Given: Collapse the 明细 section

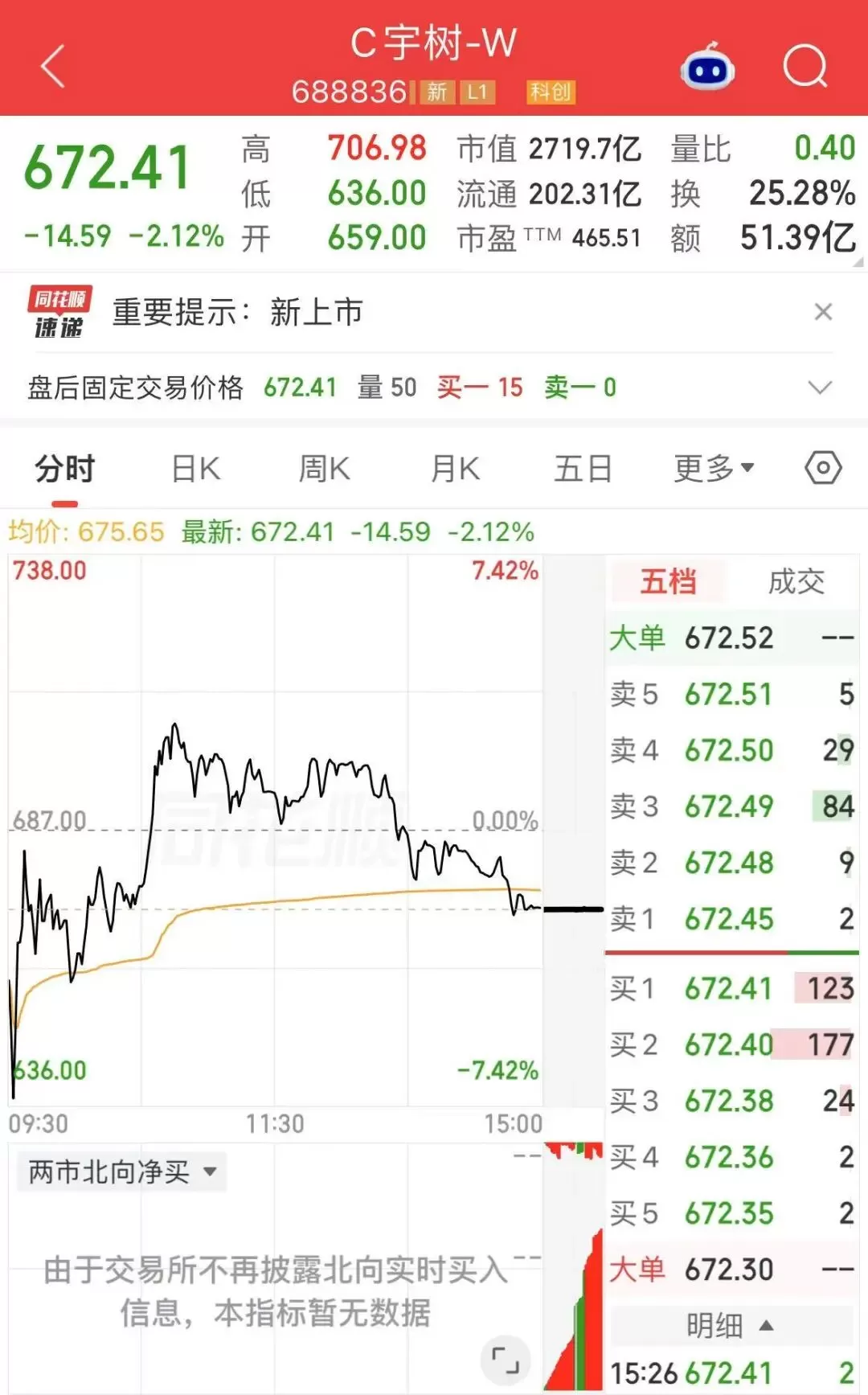Looking at the screenshot, I should (731, 1326).
